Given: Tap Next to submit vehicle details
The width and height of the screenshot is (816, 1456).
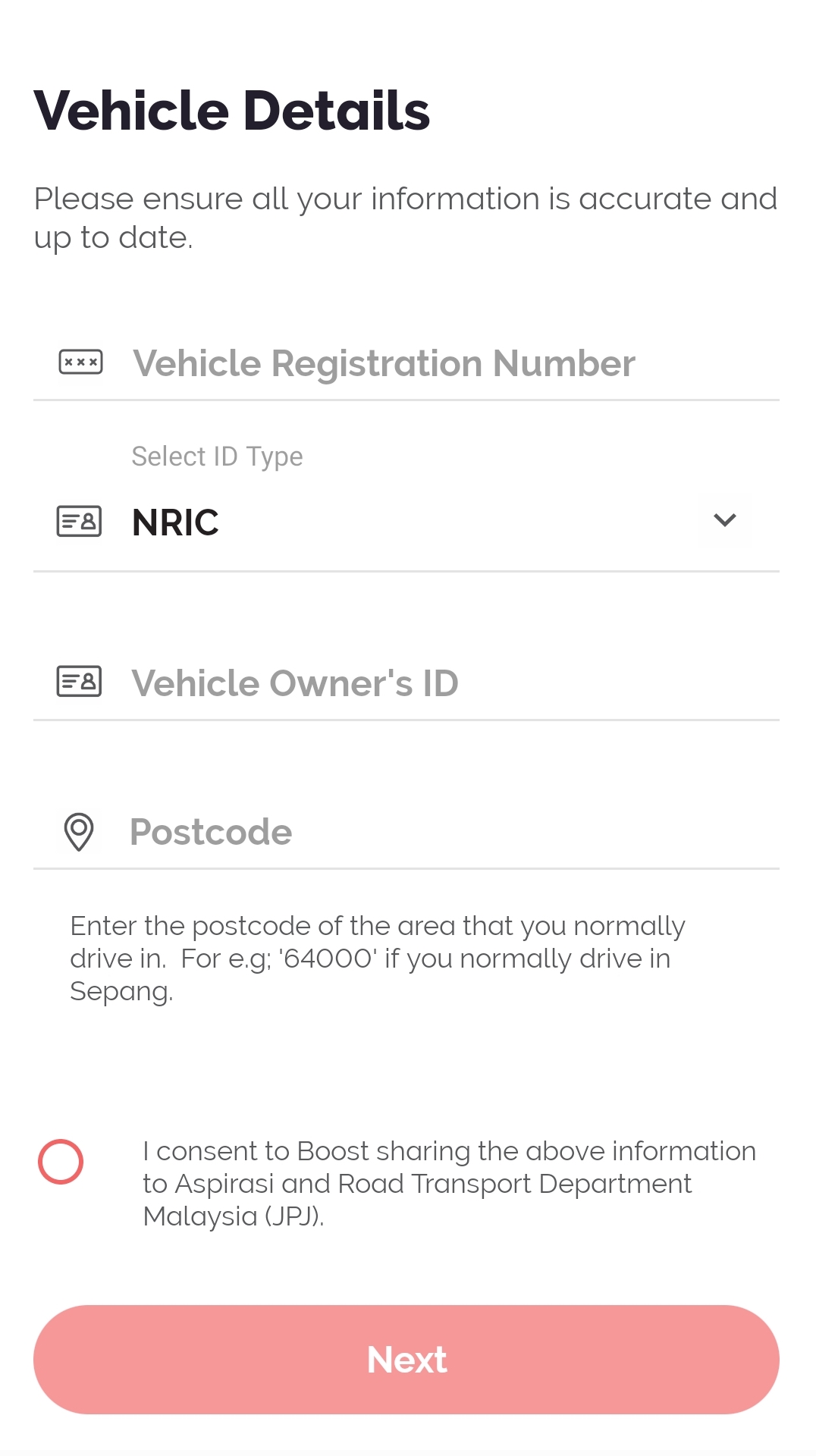Looking at the screenshot, I should point(407,1360).
